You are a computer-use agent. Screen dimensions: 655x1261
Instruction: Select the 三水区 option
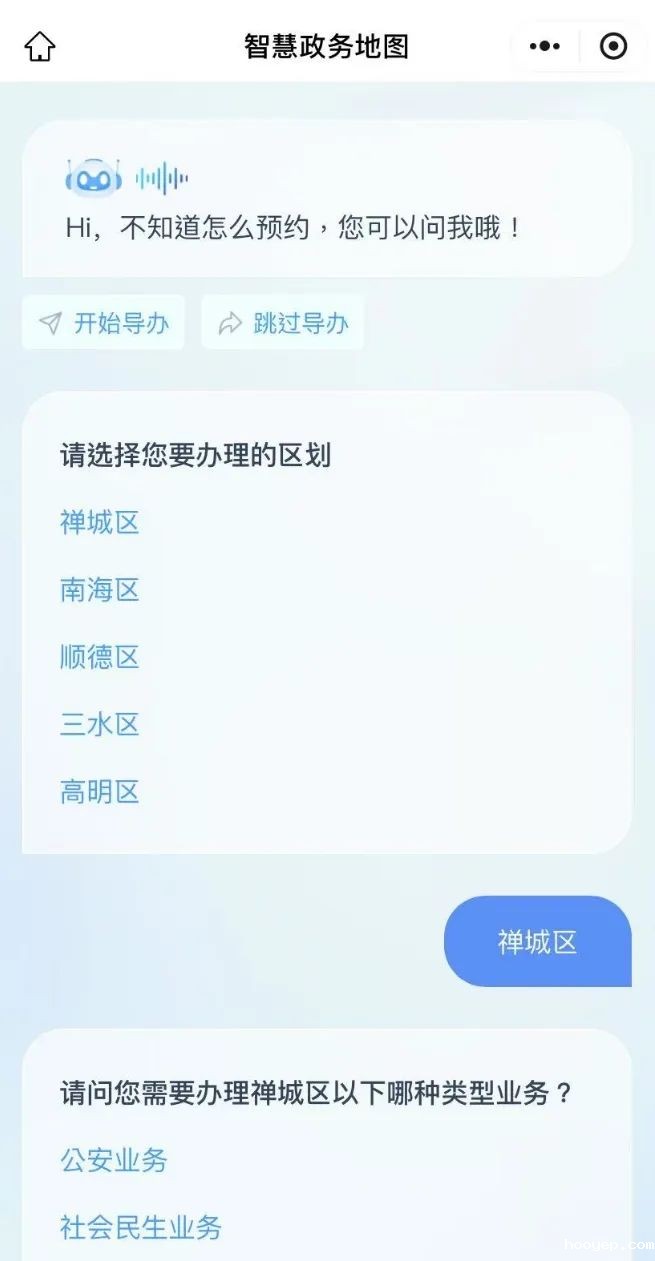[x=100, y=725]
